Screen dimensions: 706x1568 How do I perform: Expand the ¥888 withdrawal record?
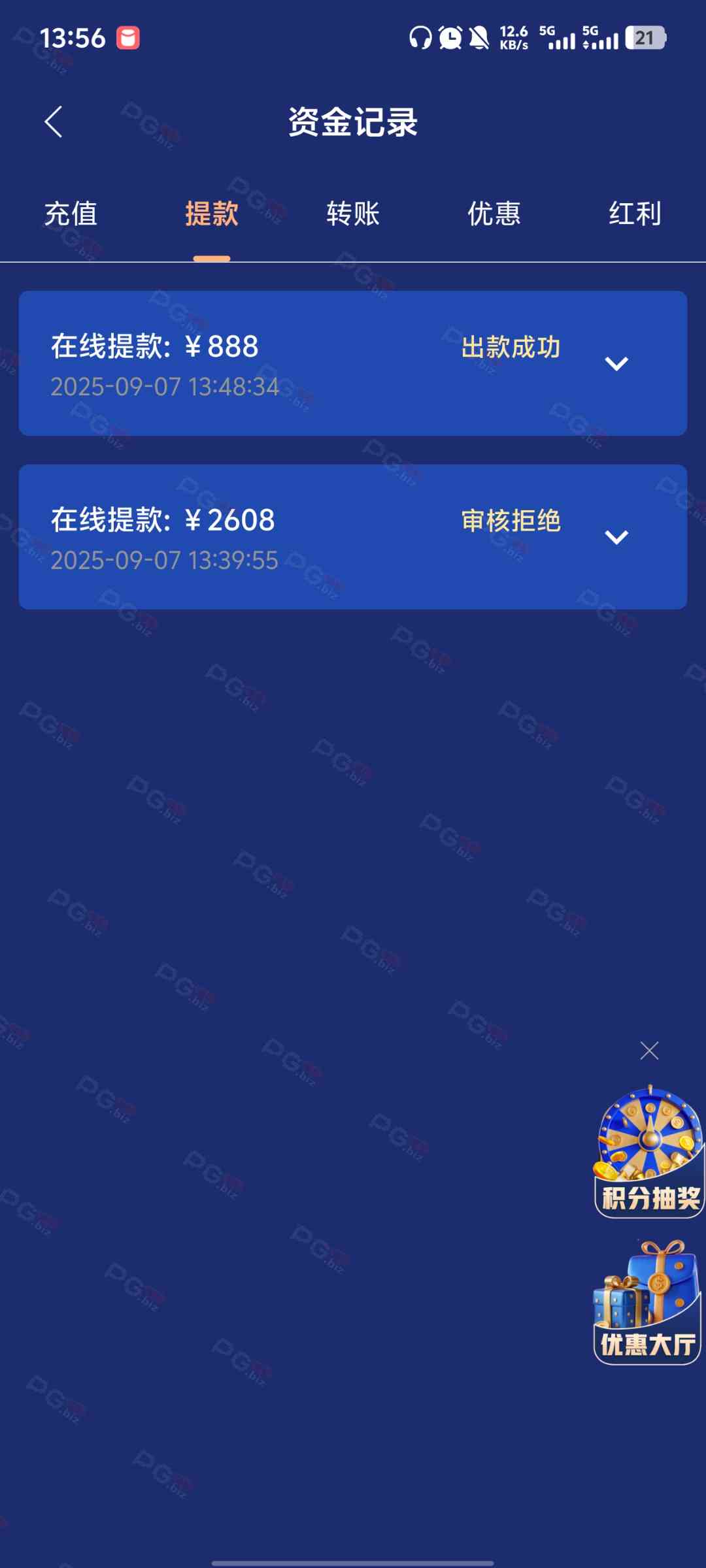[616, 363]
